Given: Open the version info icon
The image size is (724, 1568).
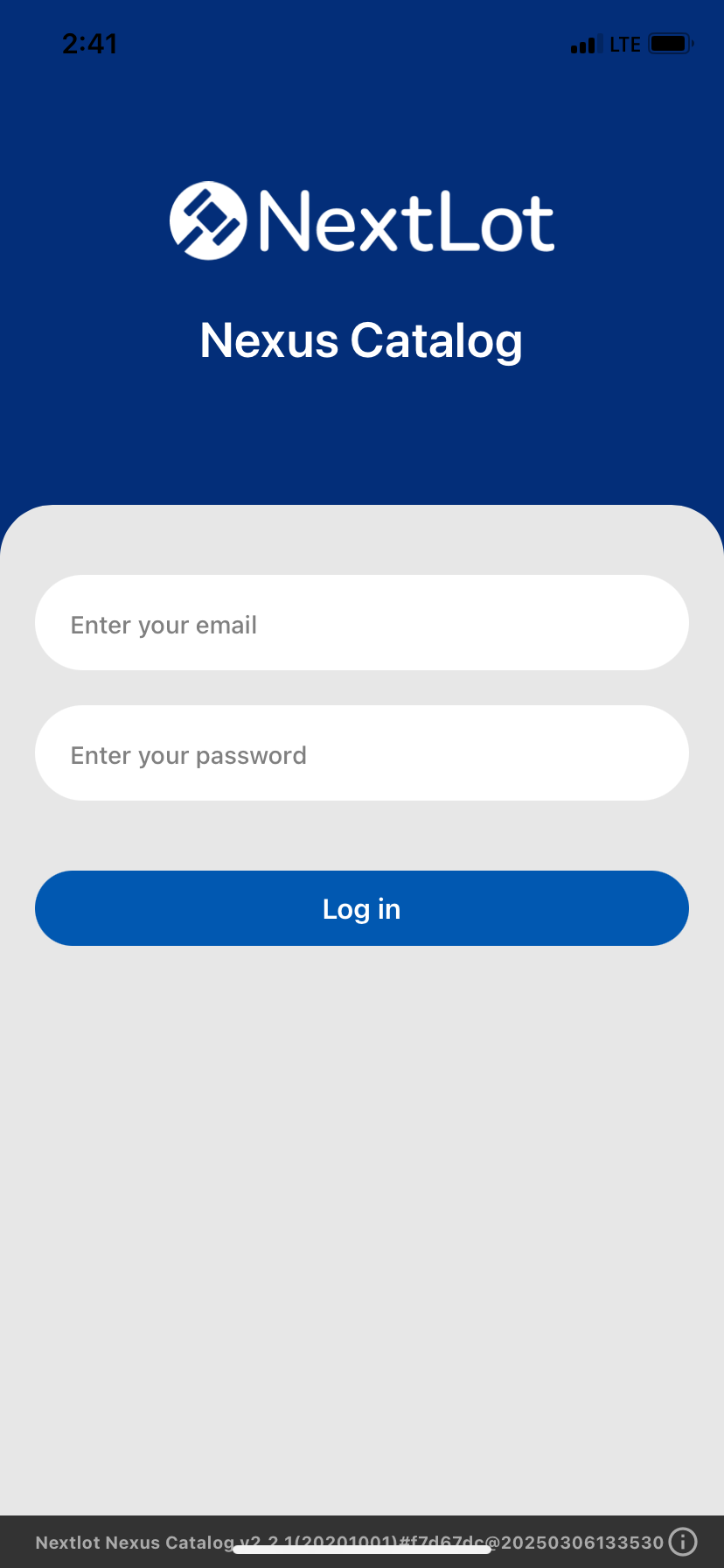Looking at the screenshot, I should 683,1542.
